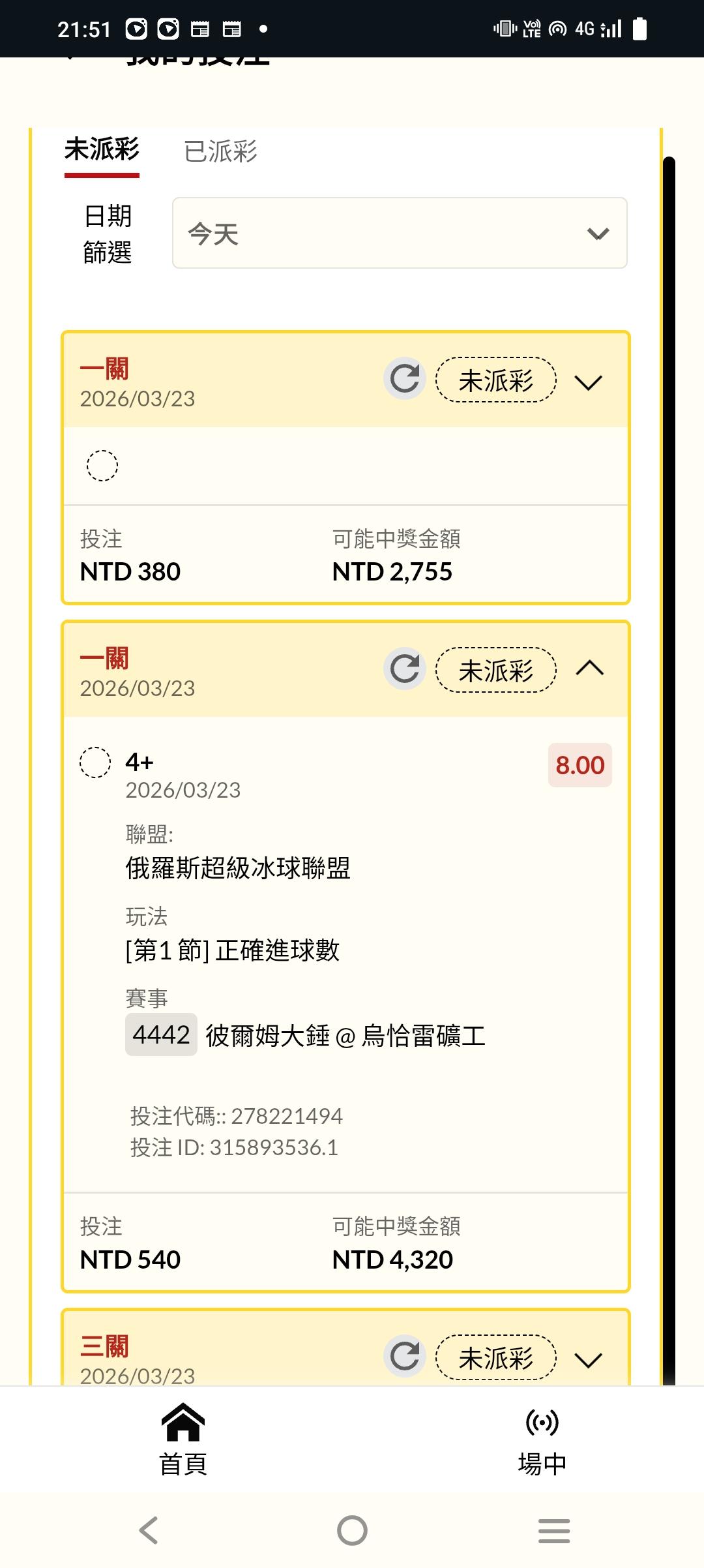704x1568 pixels.
Task: Switch to the 已派彩 tab
Action: tap(220, 151)
